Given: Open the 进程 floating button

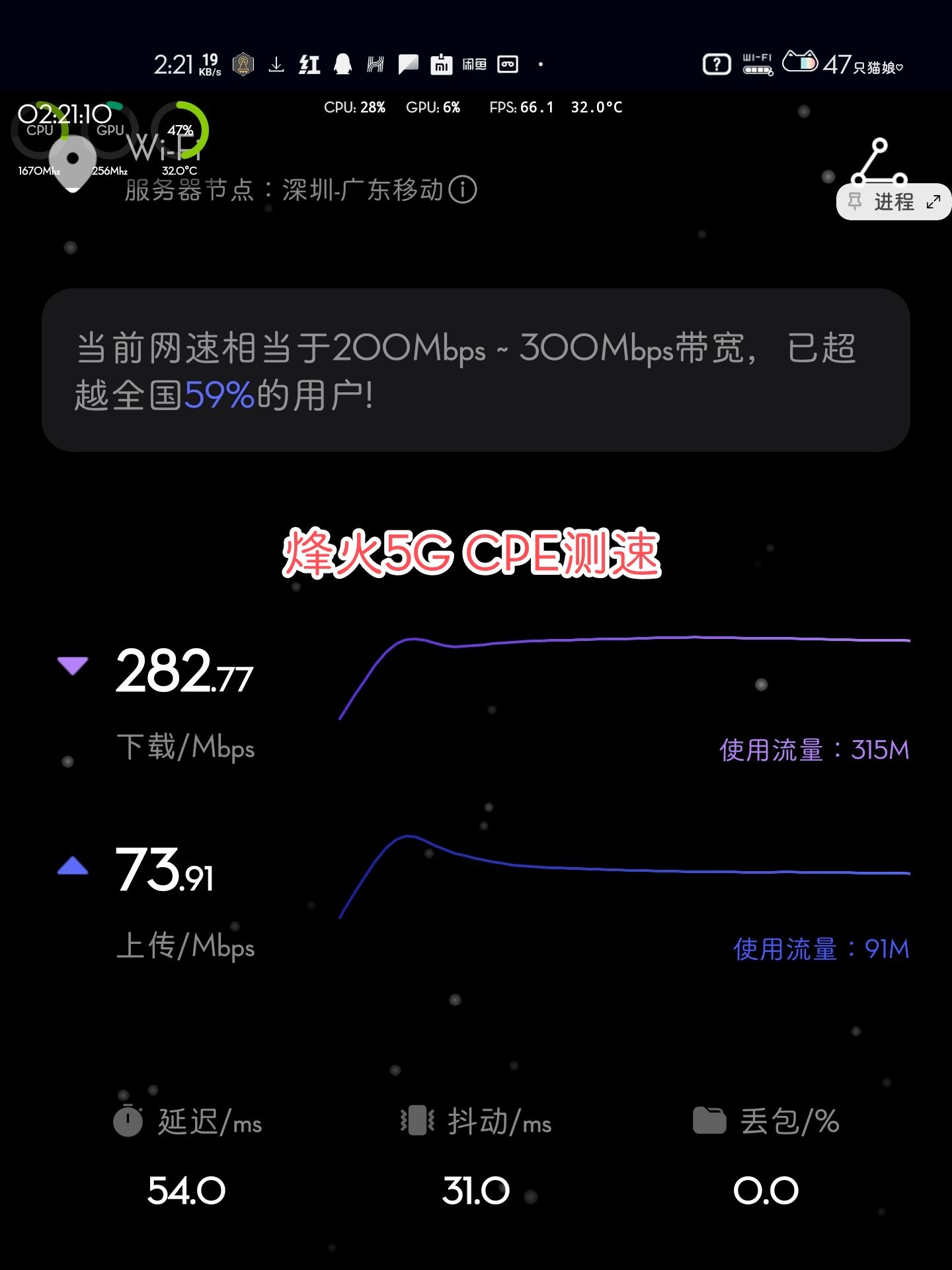Looking at the screenshot, I should pos(893,202).
